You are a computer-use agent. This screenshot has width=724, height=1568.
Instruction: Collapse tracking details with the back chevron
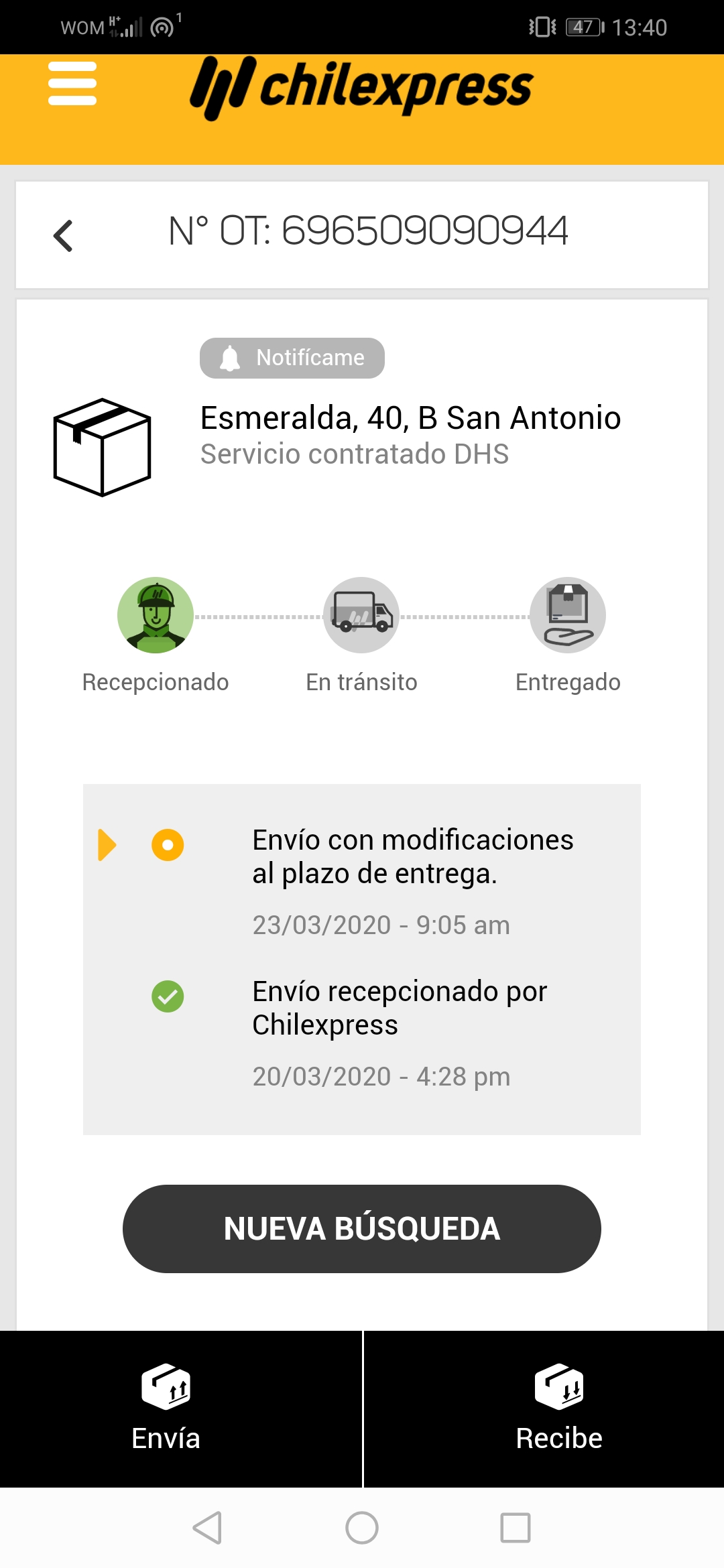pos(62,235)
